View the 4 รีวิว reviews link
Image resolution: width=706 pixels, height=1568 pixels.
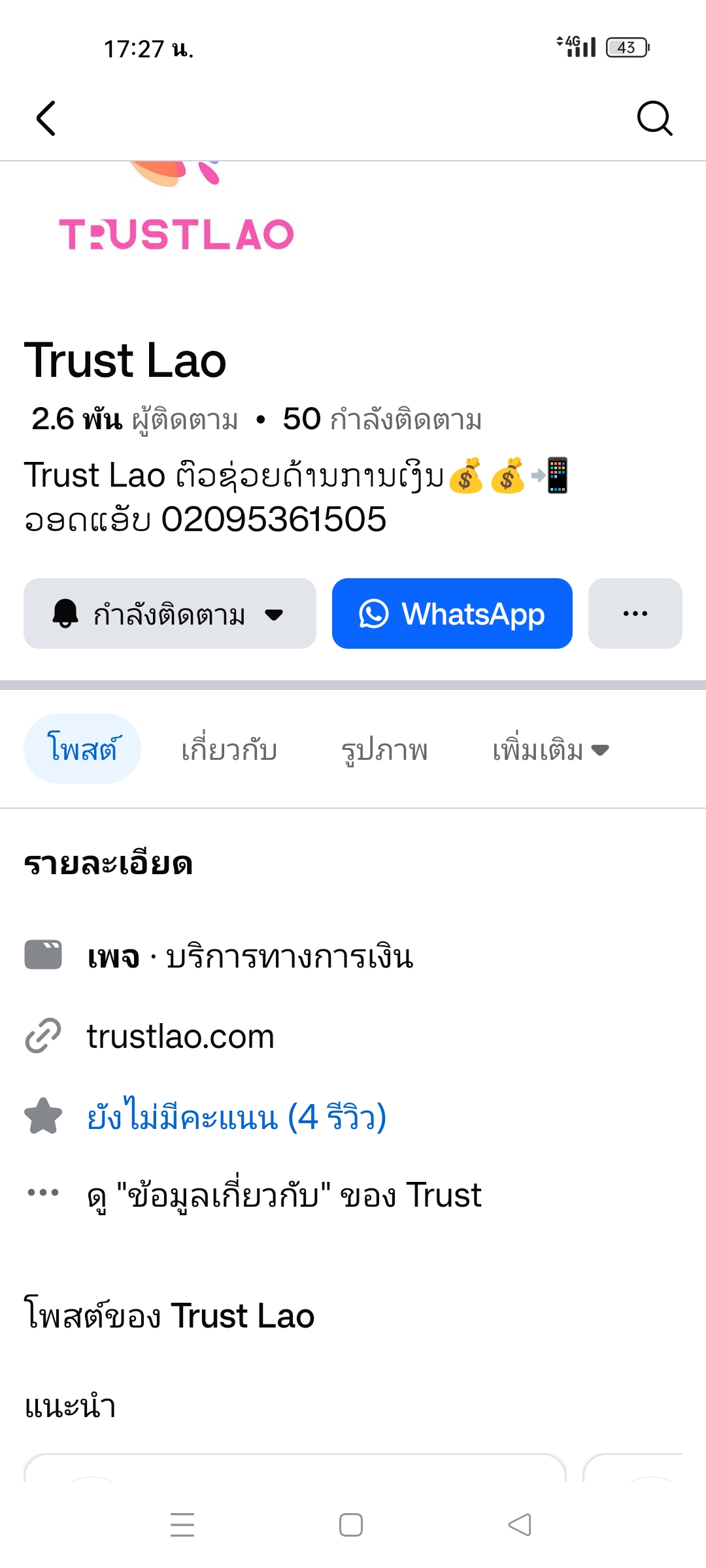(x=237, y=1117)
